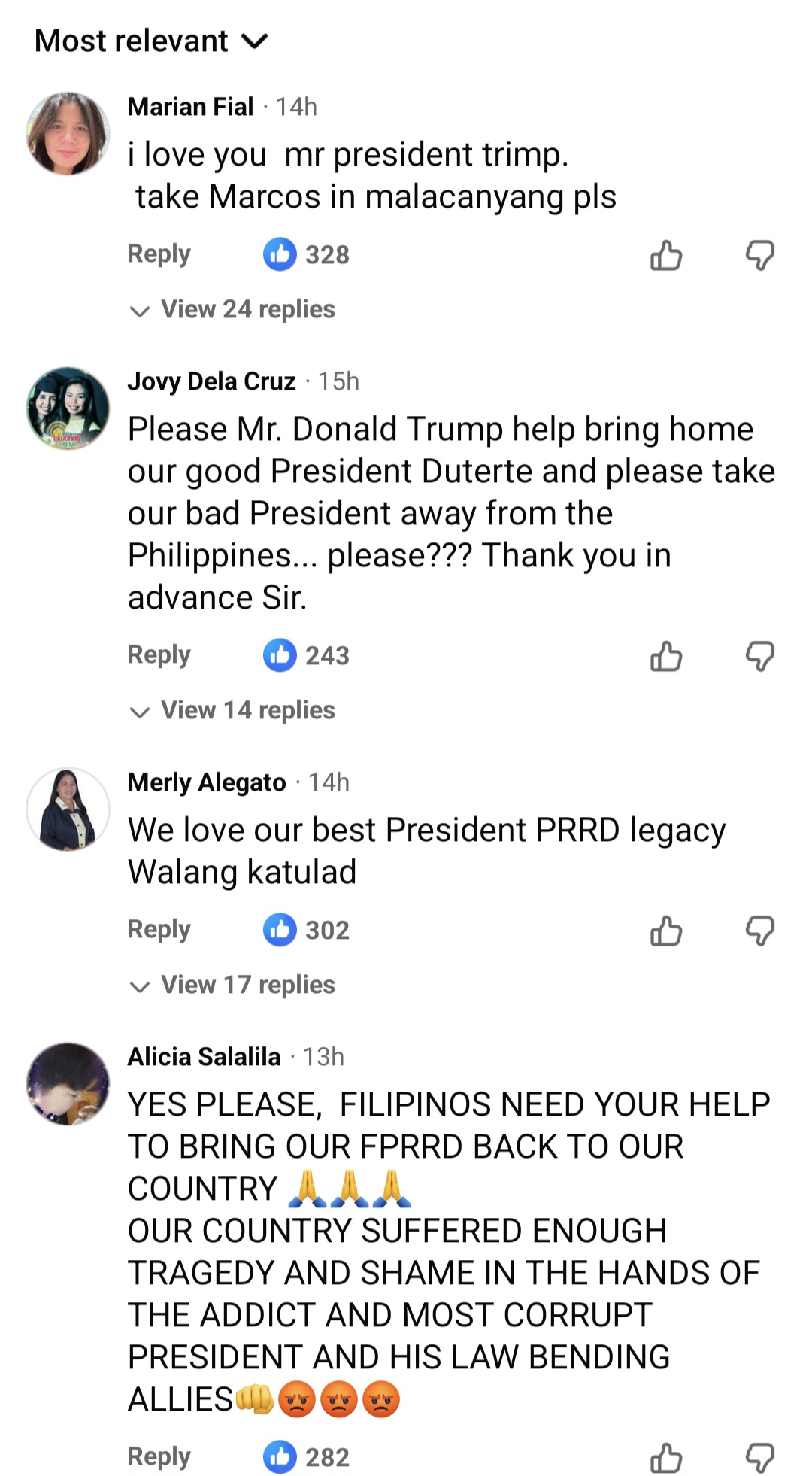Viewport: 812px width, 1476px height.
Task: Reply to Marian Fial's comment
Action: 159,254
